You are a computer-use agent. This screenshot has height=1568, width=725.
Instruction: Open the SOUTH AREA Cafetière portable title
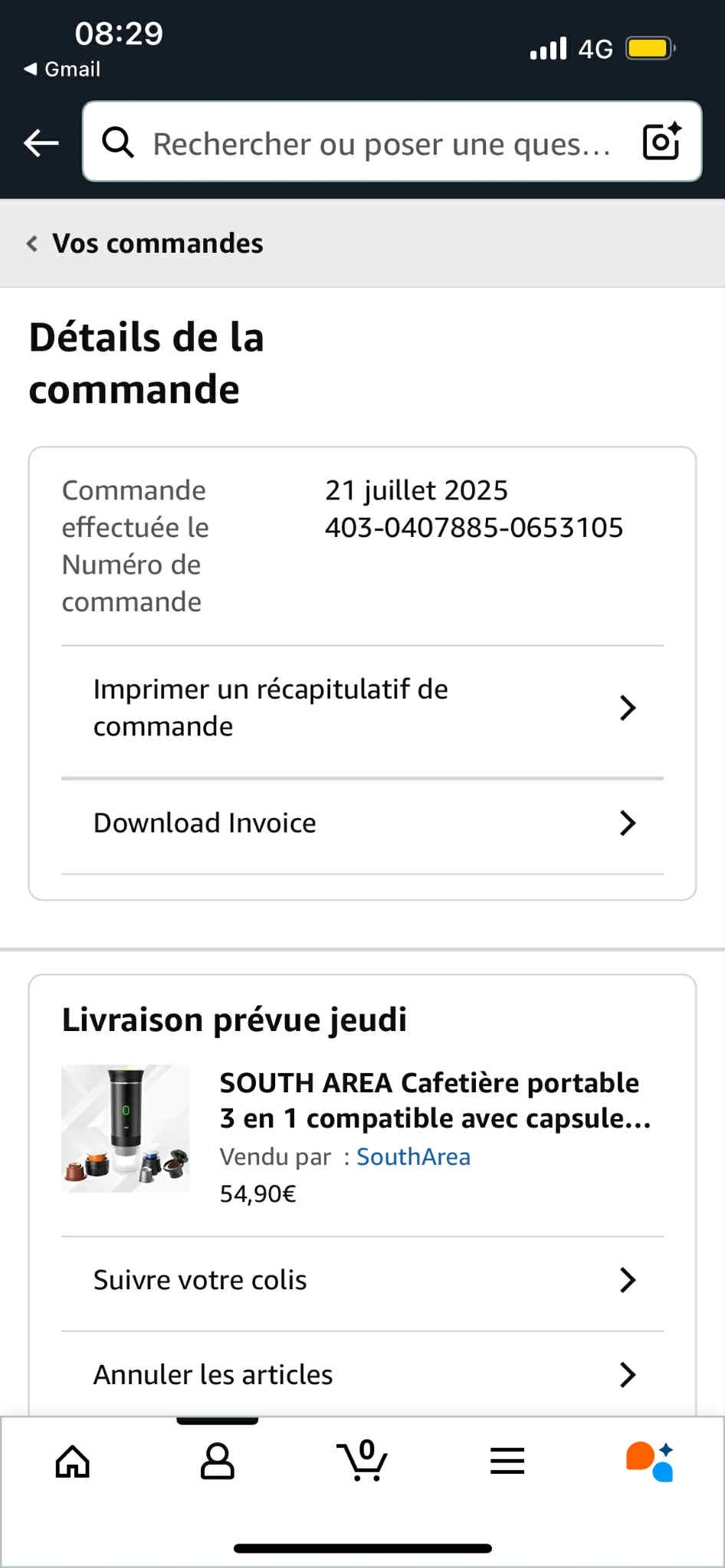(435, 1101)
